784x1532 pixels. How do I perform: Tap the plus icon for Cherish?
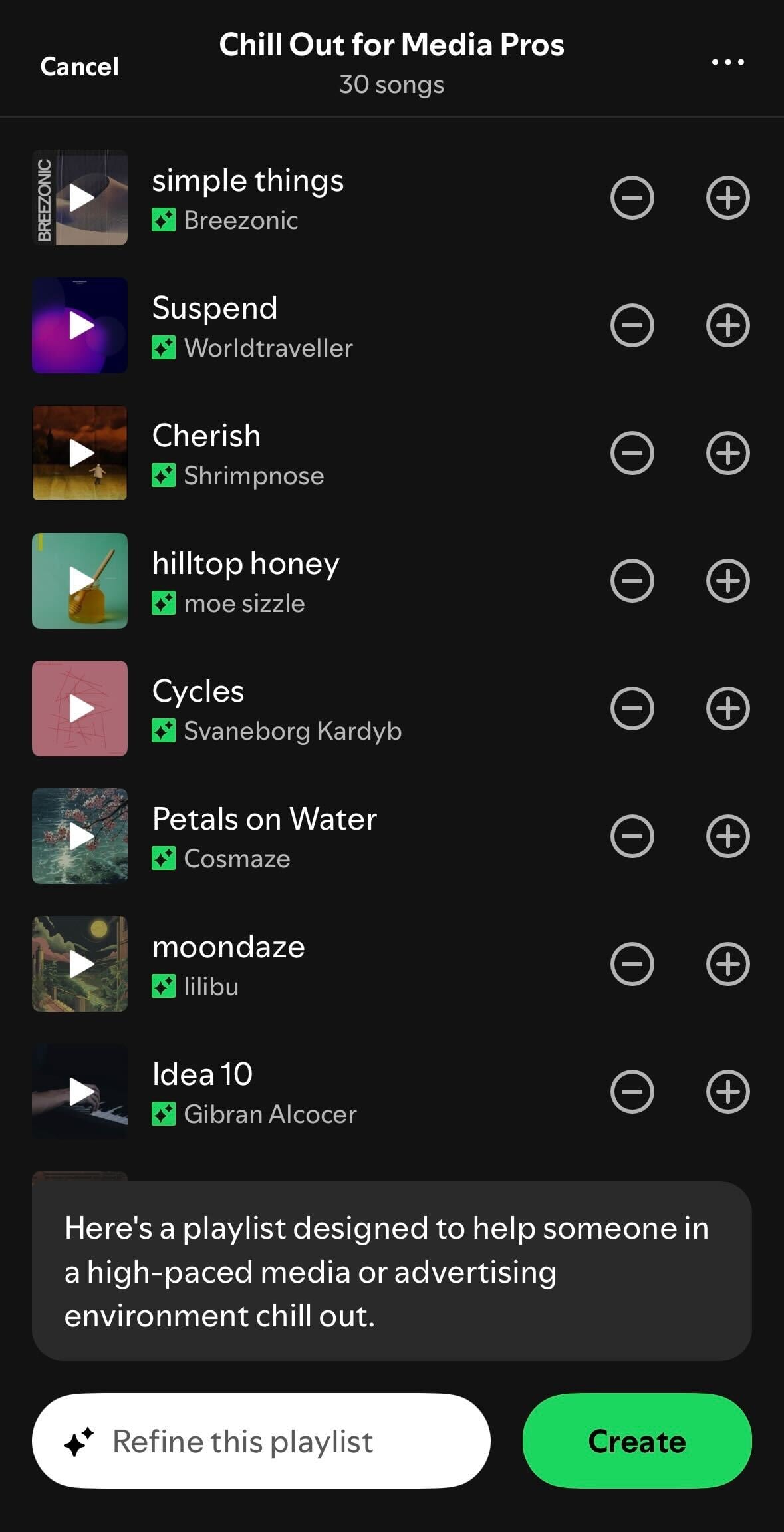[727, 453]
